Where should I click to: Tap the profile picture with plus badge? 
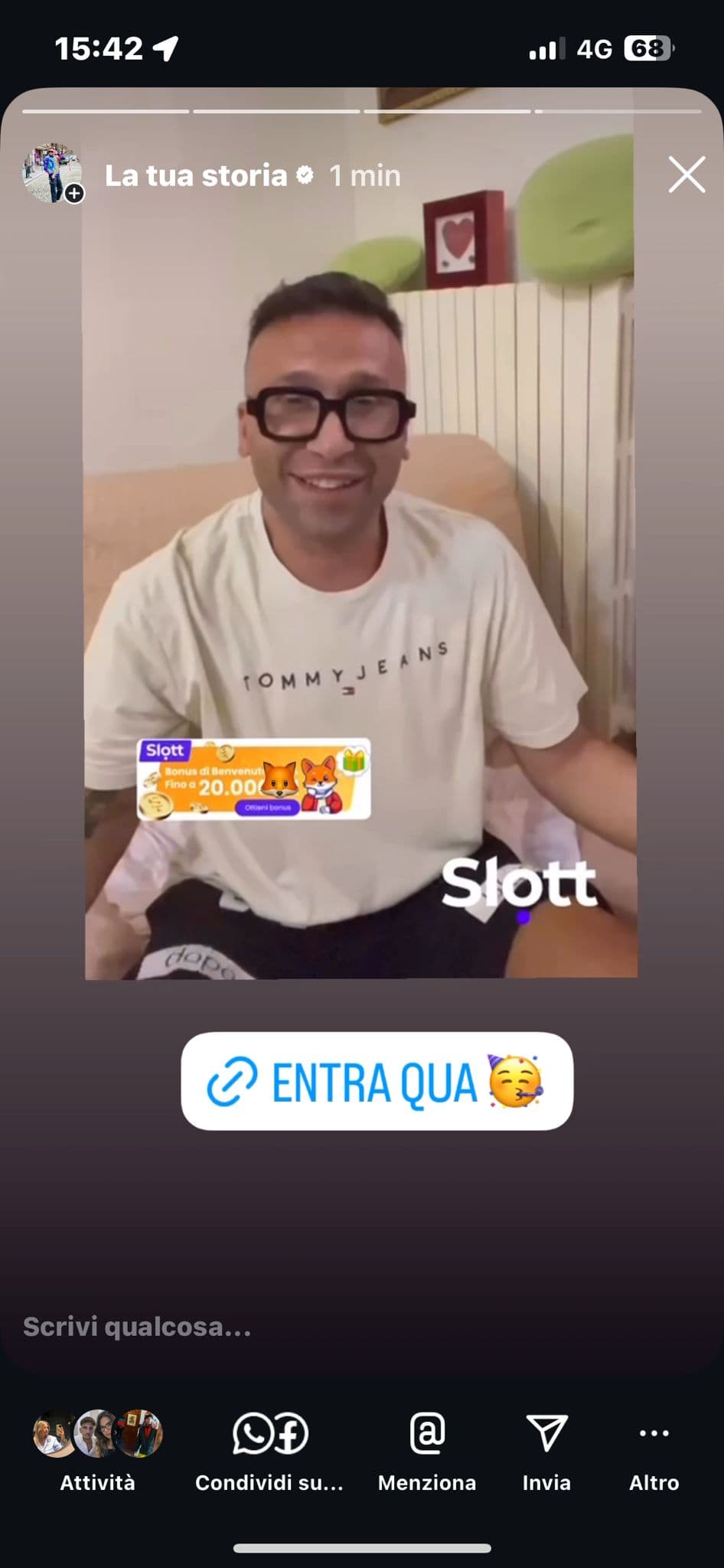click(x=52, y=173)
